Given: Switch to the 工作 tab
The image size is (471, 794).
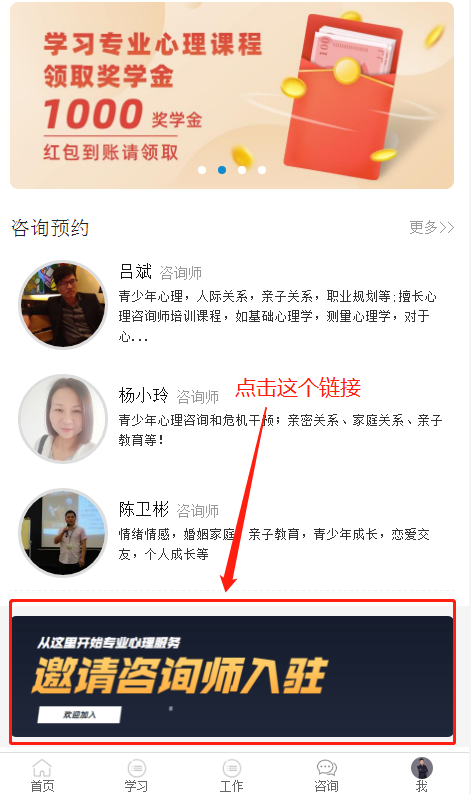Looking at the screenshot, I should click(231, 775).
